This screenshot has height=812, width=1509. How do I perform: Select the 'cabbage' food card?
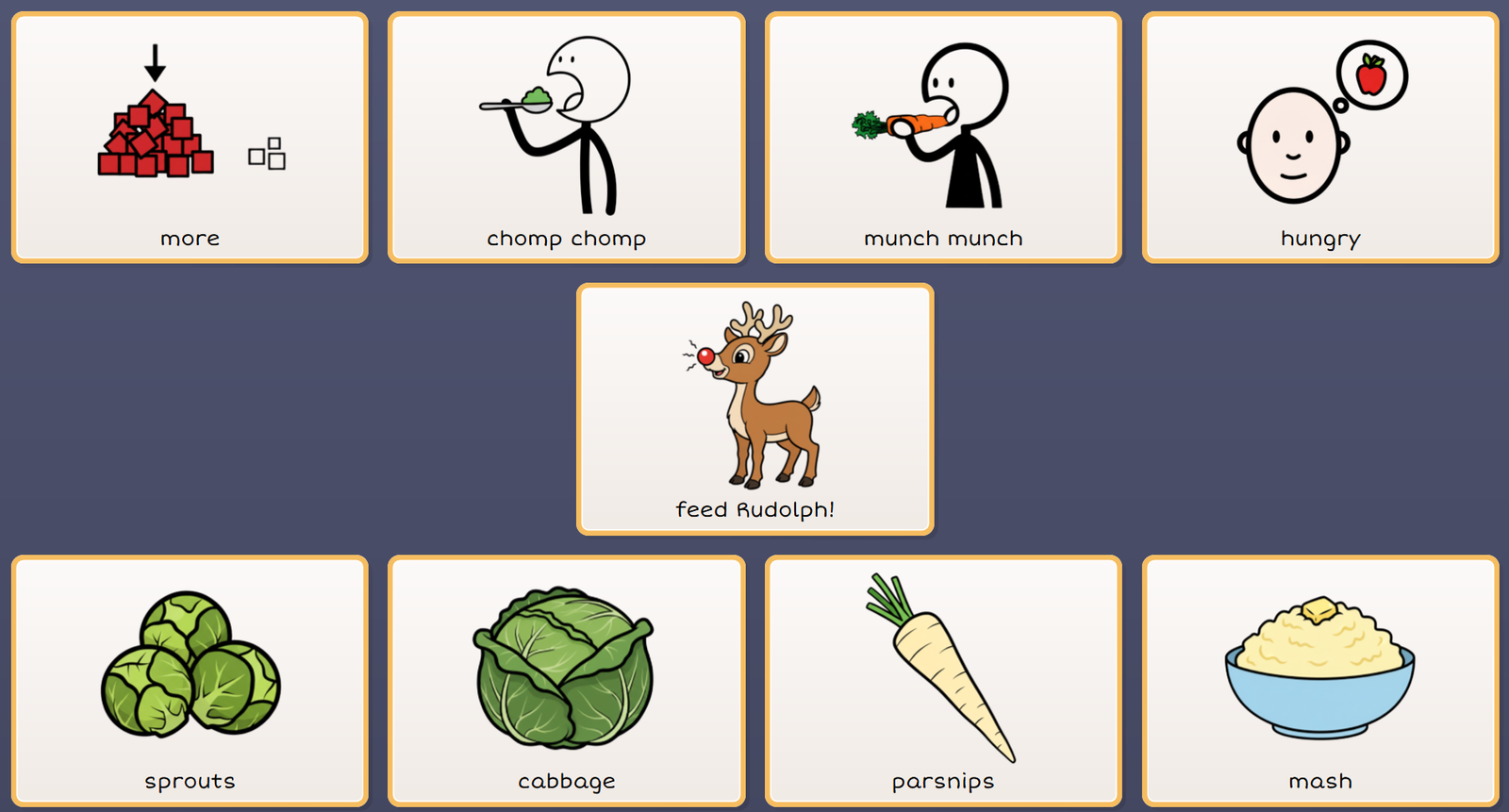[x=566, y=680]
